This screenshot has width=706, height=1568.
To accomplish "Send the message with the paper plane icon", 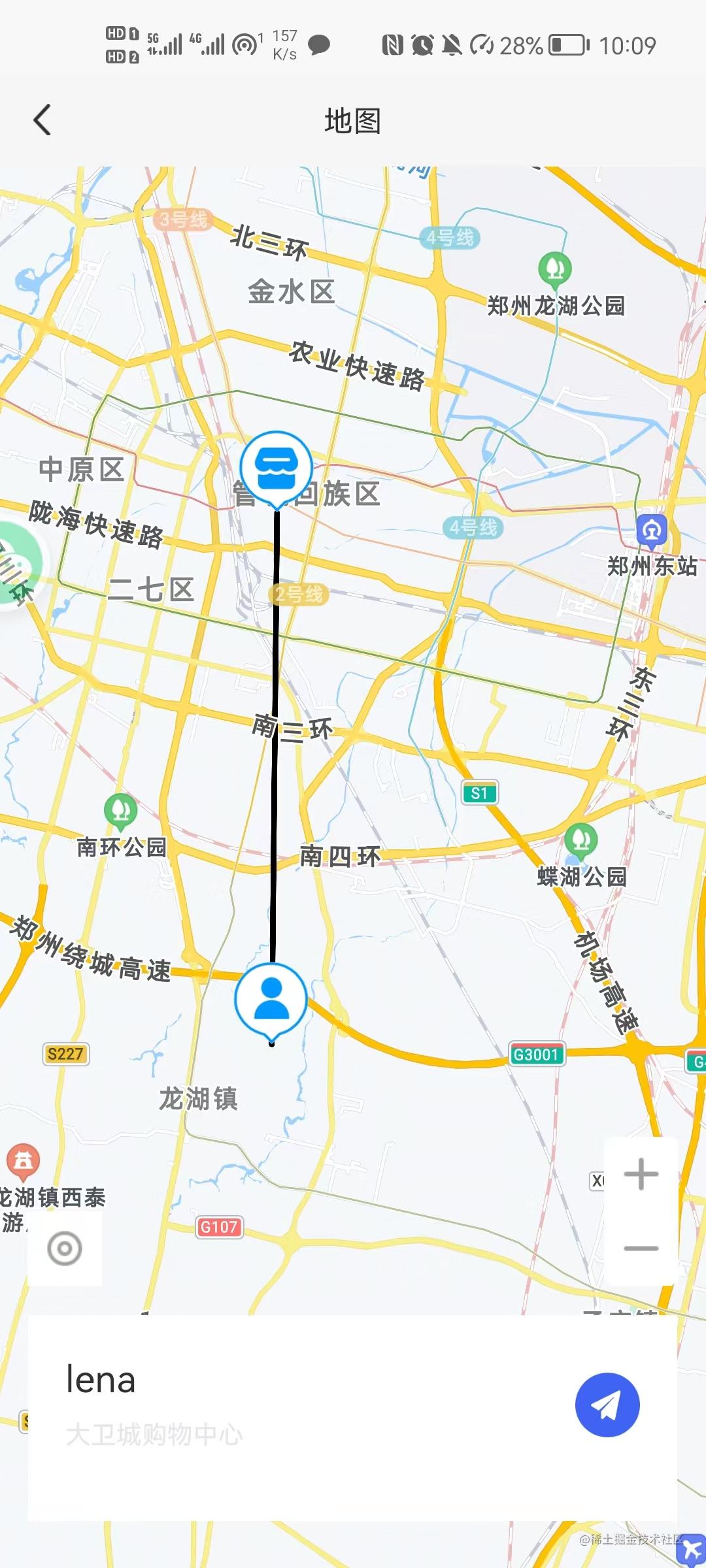I will click(608, 1405).
